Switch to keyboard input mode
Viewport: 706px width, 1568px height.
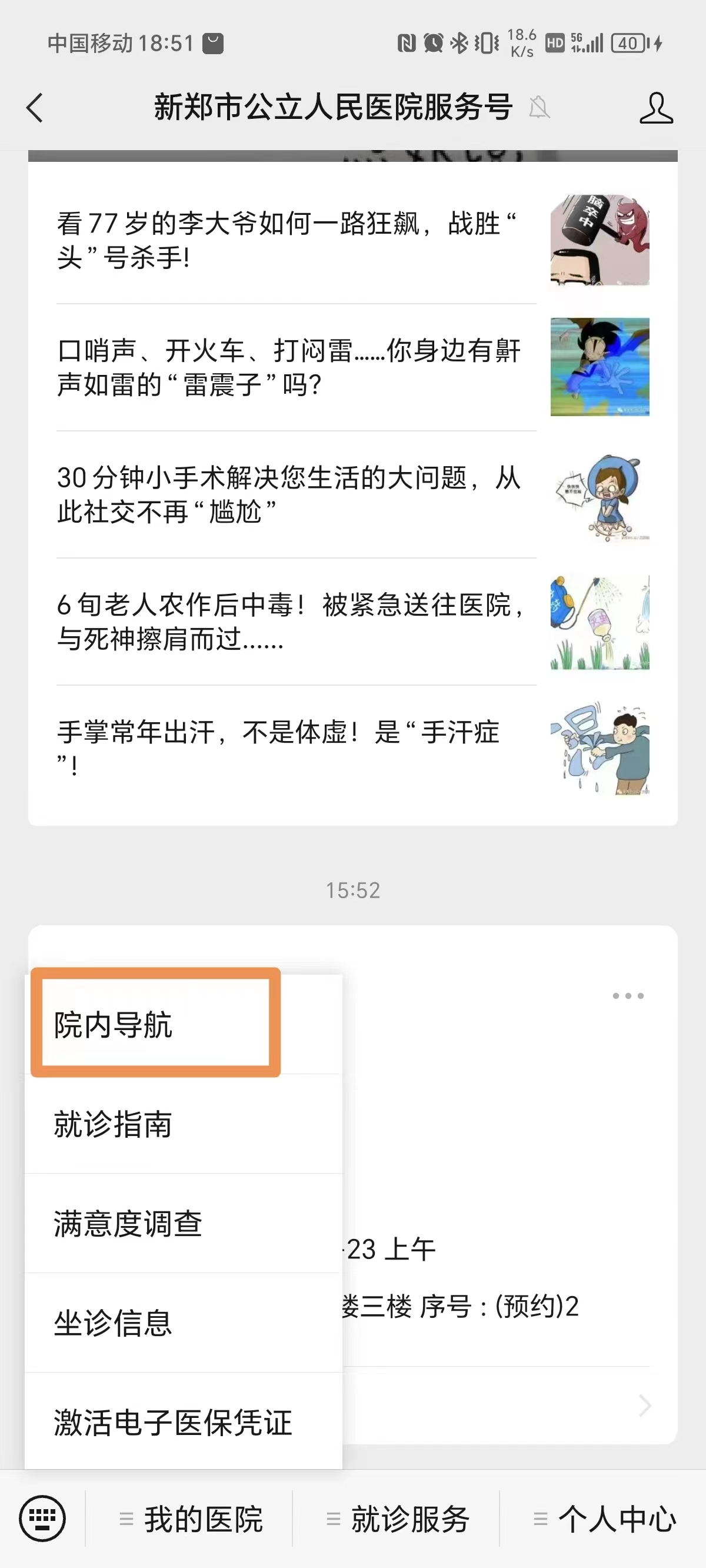point(42,1518)
